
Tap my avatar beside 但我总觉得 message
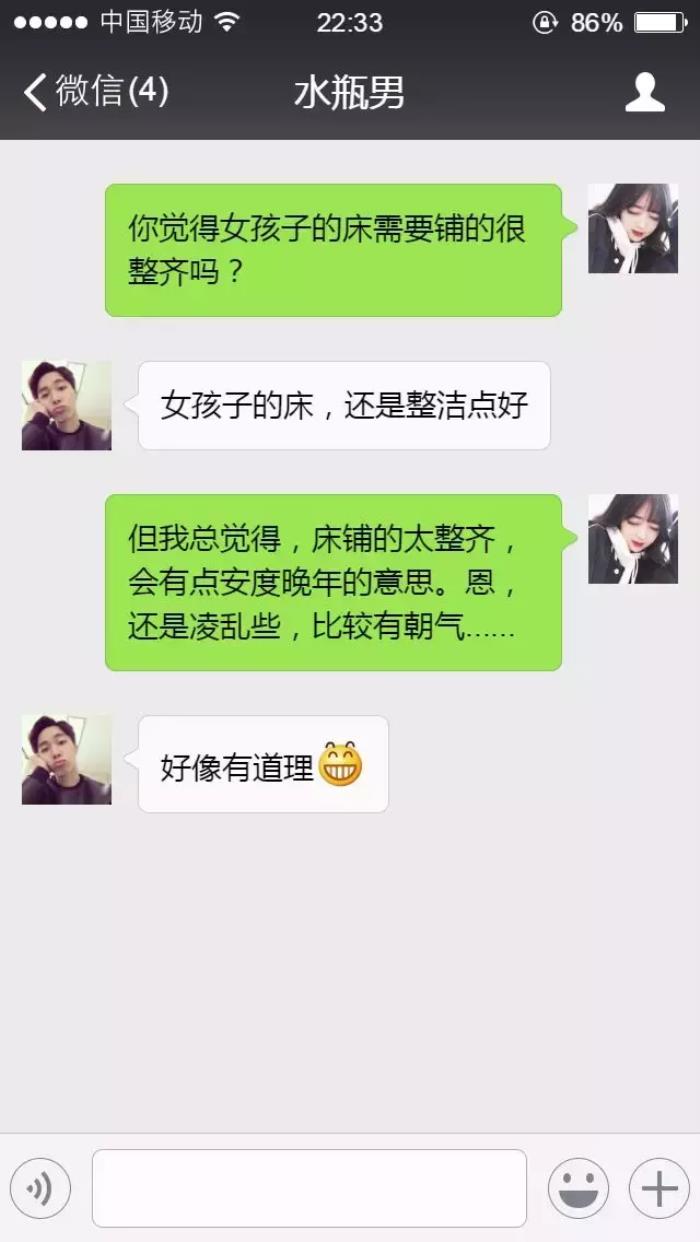(632, 539)
